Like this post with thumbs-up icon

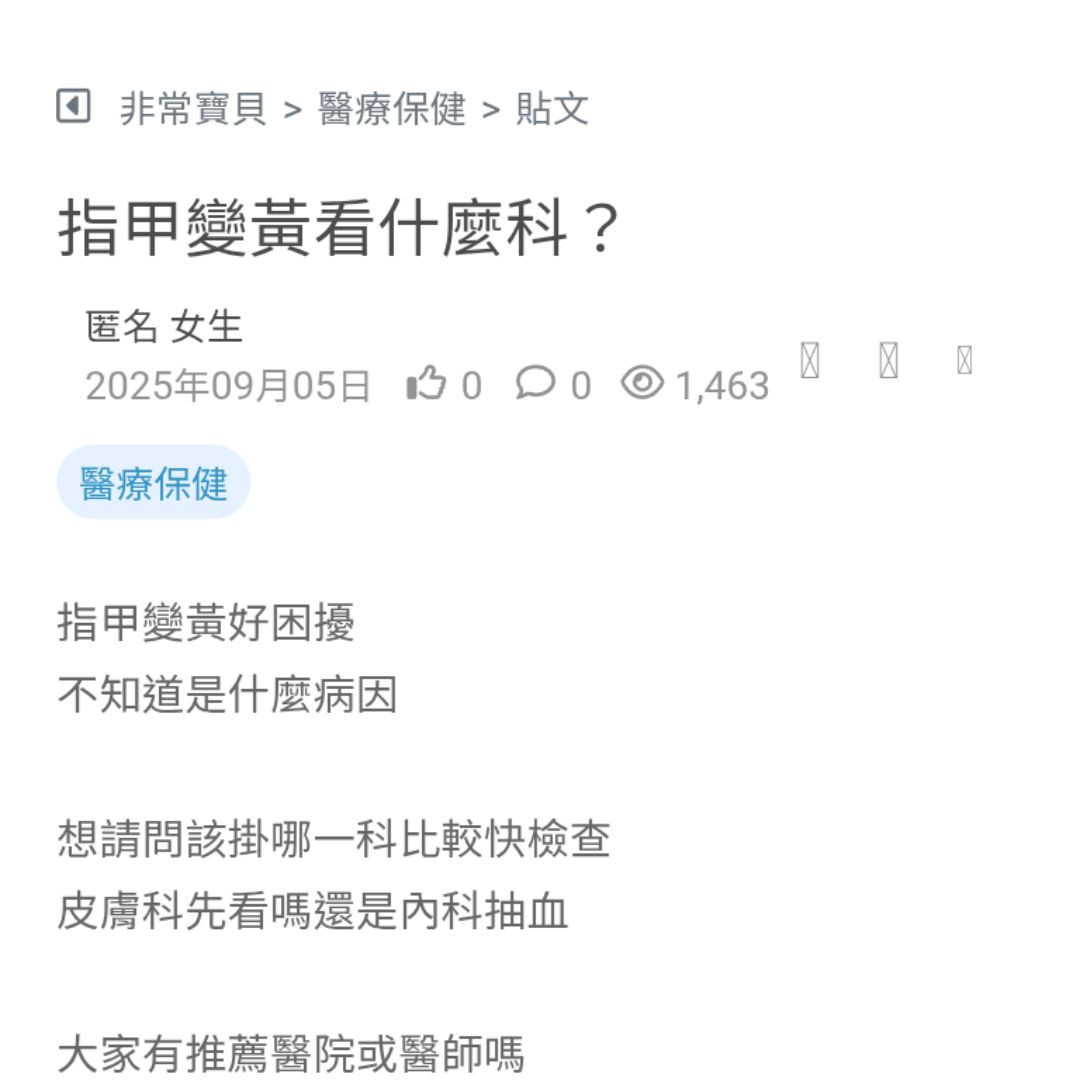point(425,384)
